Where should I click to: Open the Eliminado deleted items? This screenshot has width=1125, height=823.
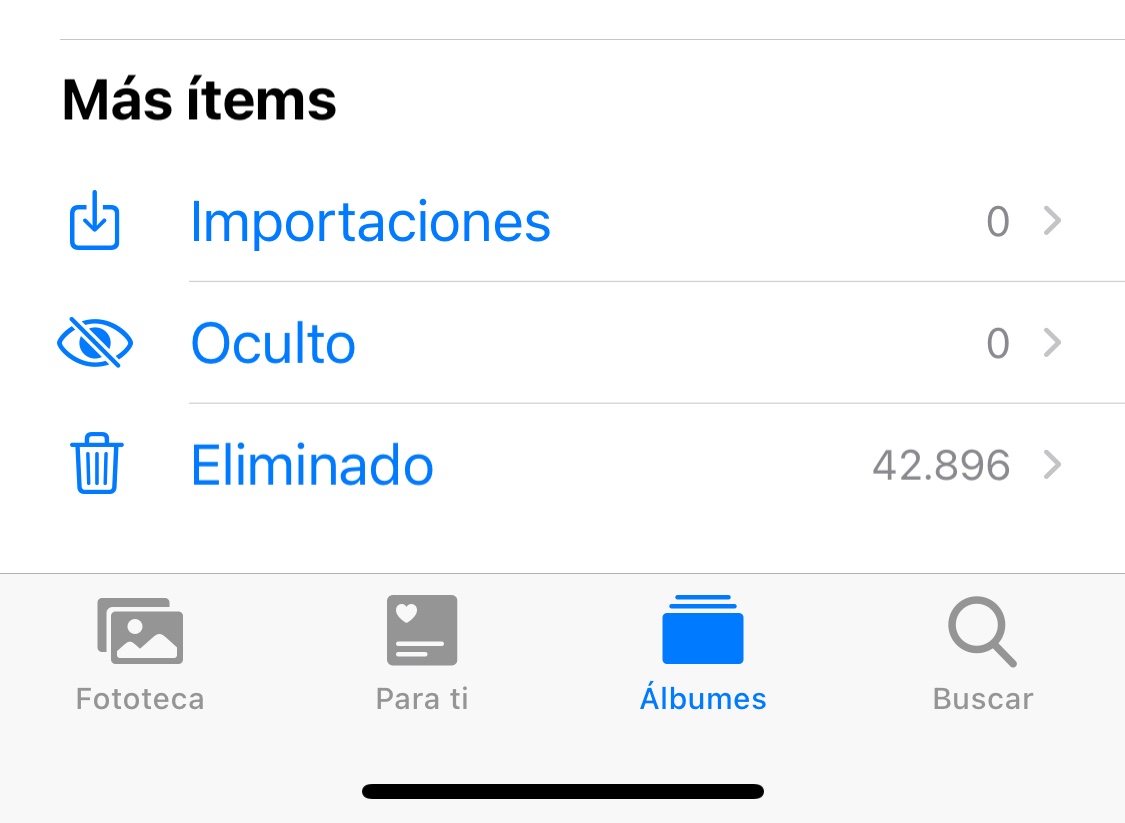click(x=312, y=466)
